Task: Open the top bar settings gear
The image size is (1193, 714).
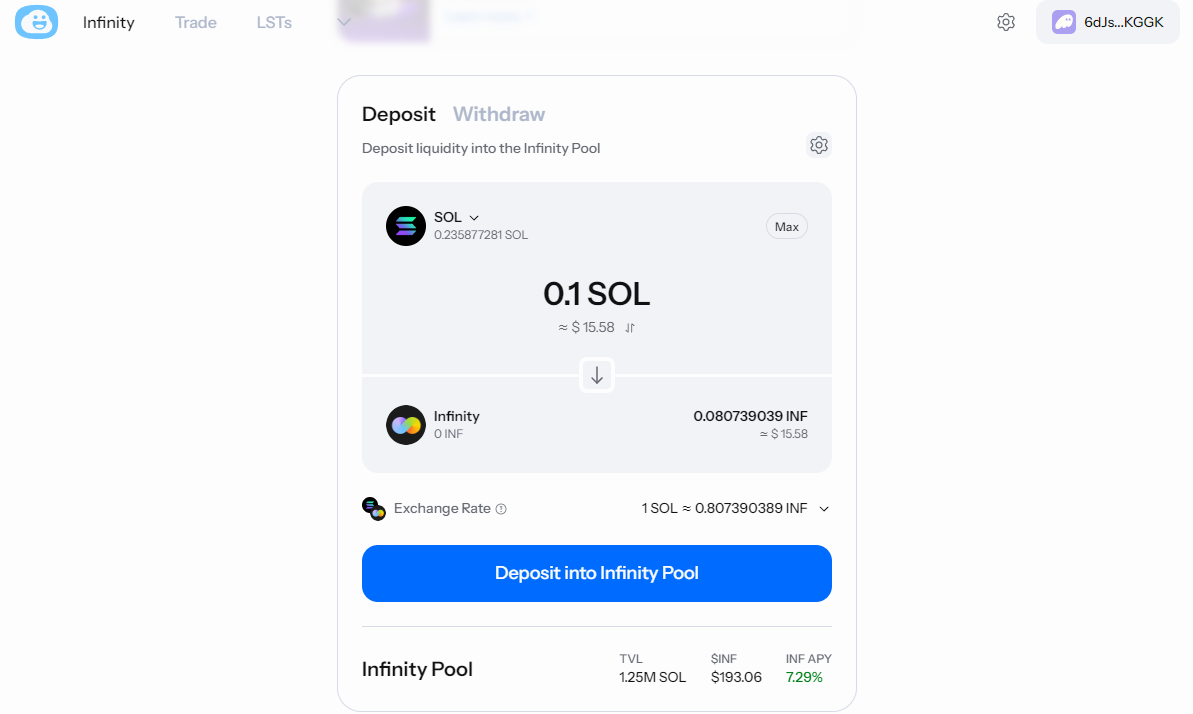Action: click(x=1006, y=22)
